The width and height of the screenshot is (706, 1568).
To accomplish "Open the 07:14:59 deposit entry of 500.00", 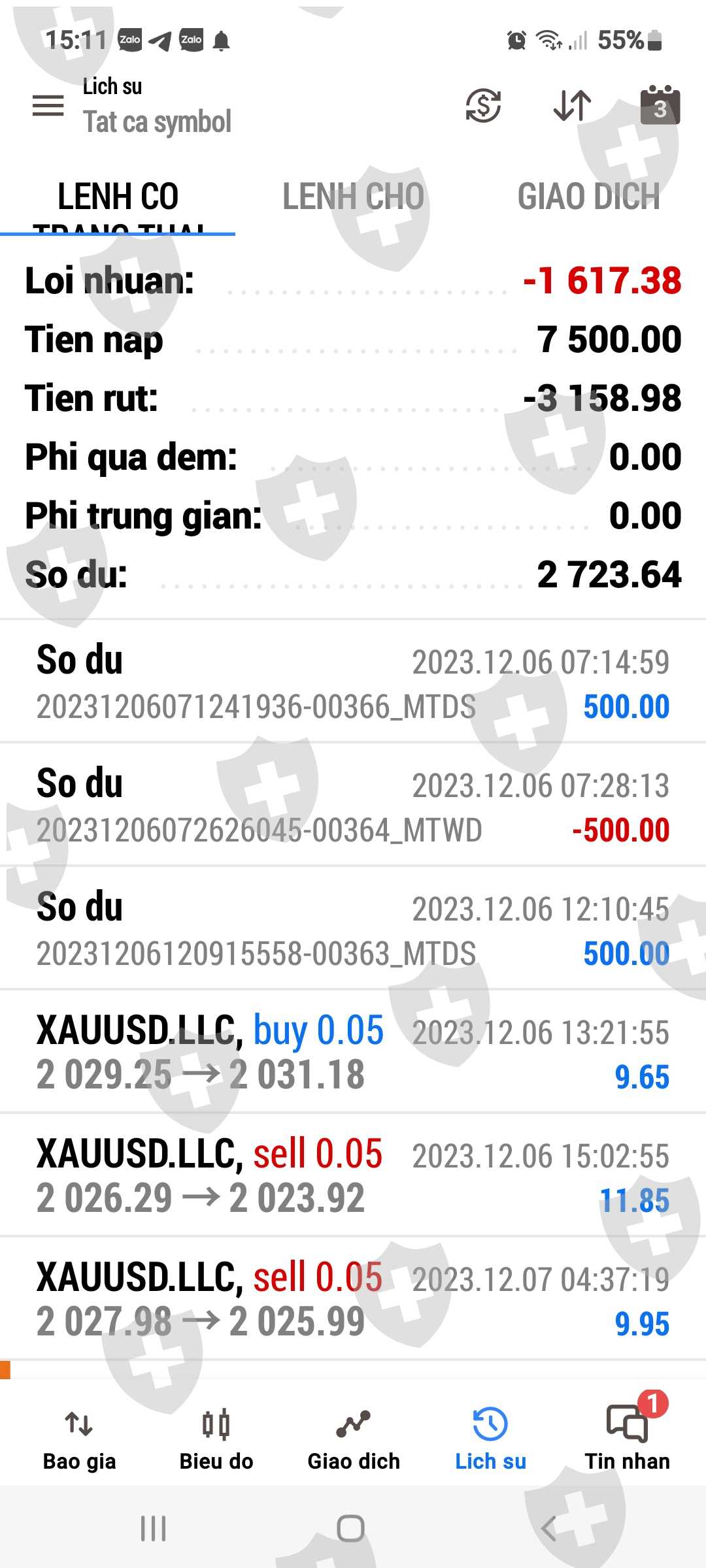I will (x=353, y=682).
